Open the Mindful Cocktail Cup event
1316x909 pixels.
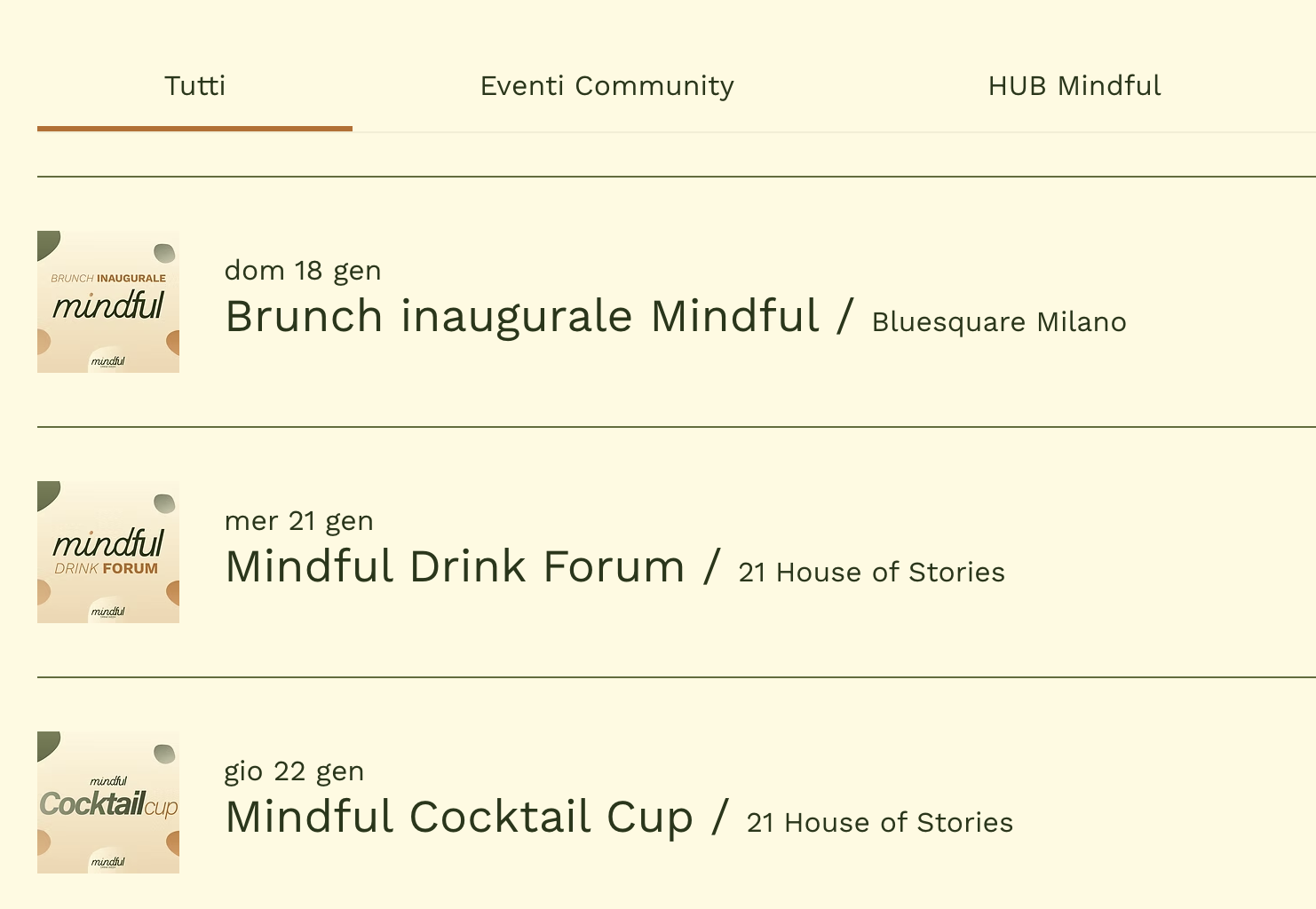(x=459, y=818)
